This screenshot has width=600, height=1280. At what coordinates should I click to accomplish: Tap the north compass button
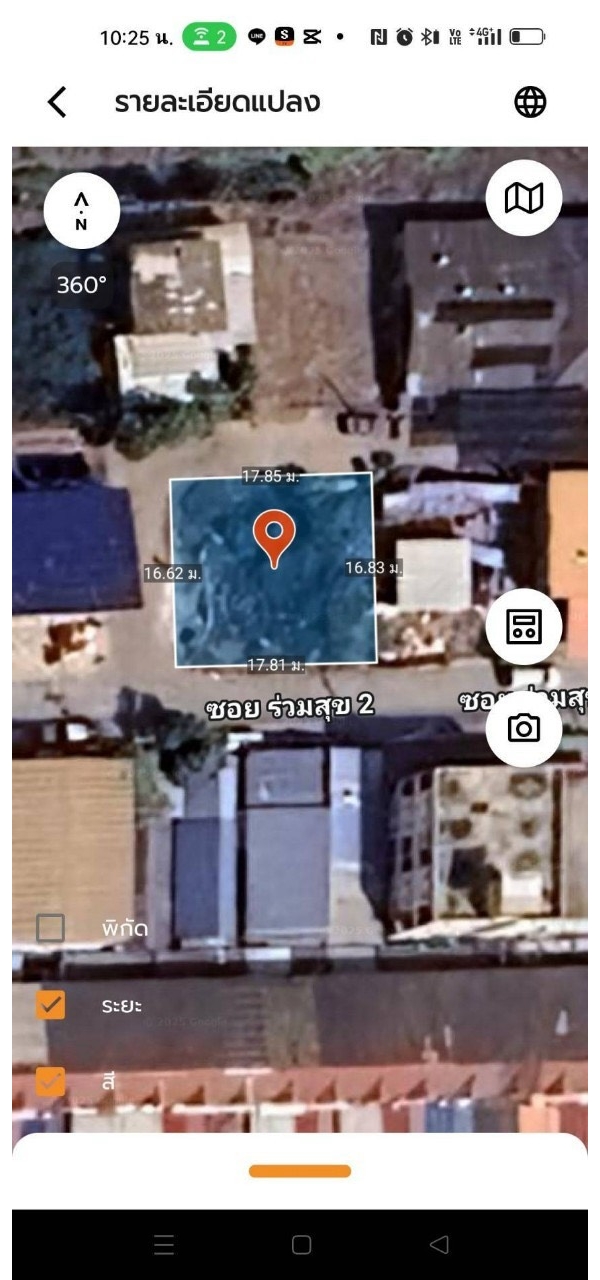click(82, 212)
